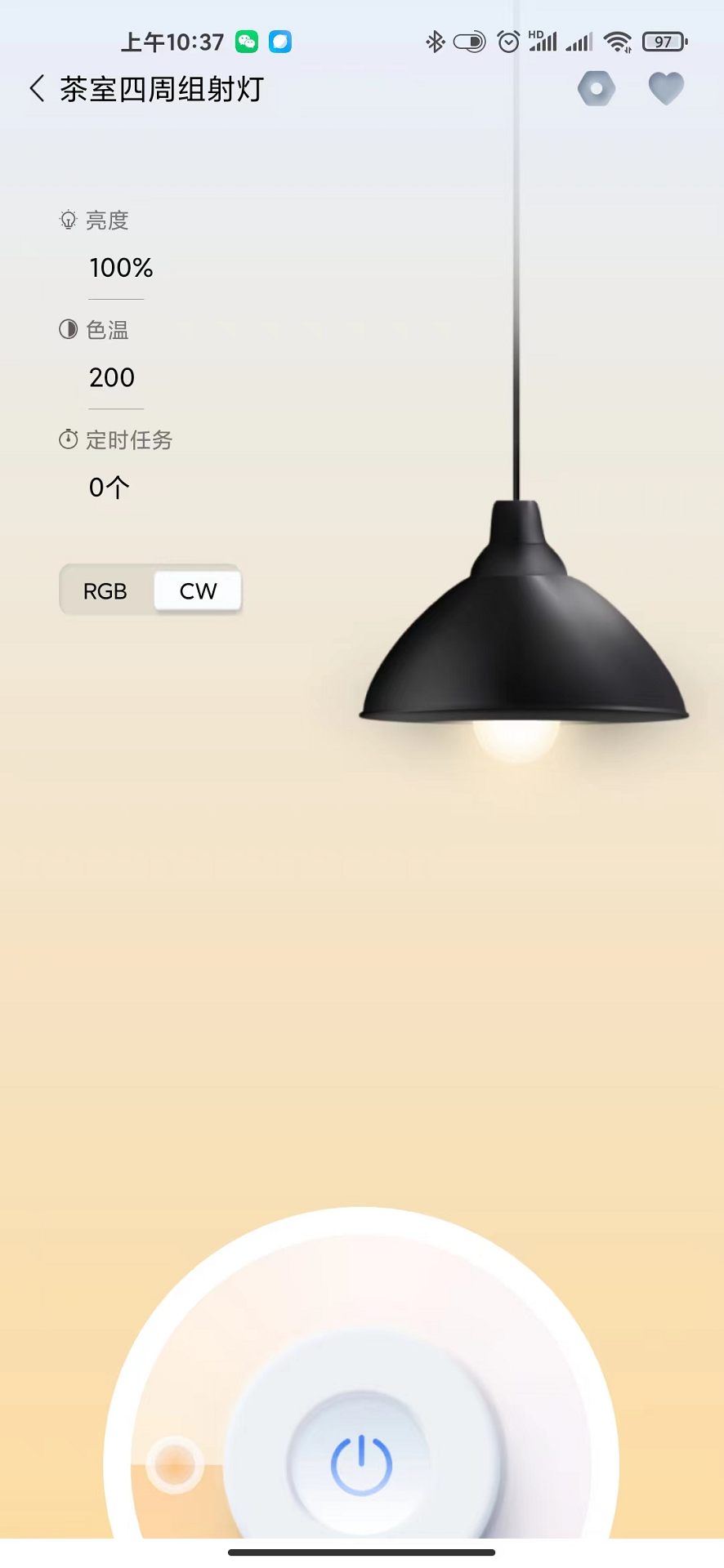Switch the light mode to RGB
The width and height of the screenshot is (724, 1568).
[x=105, y=590]
